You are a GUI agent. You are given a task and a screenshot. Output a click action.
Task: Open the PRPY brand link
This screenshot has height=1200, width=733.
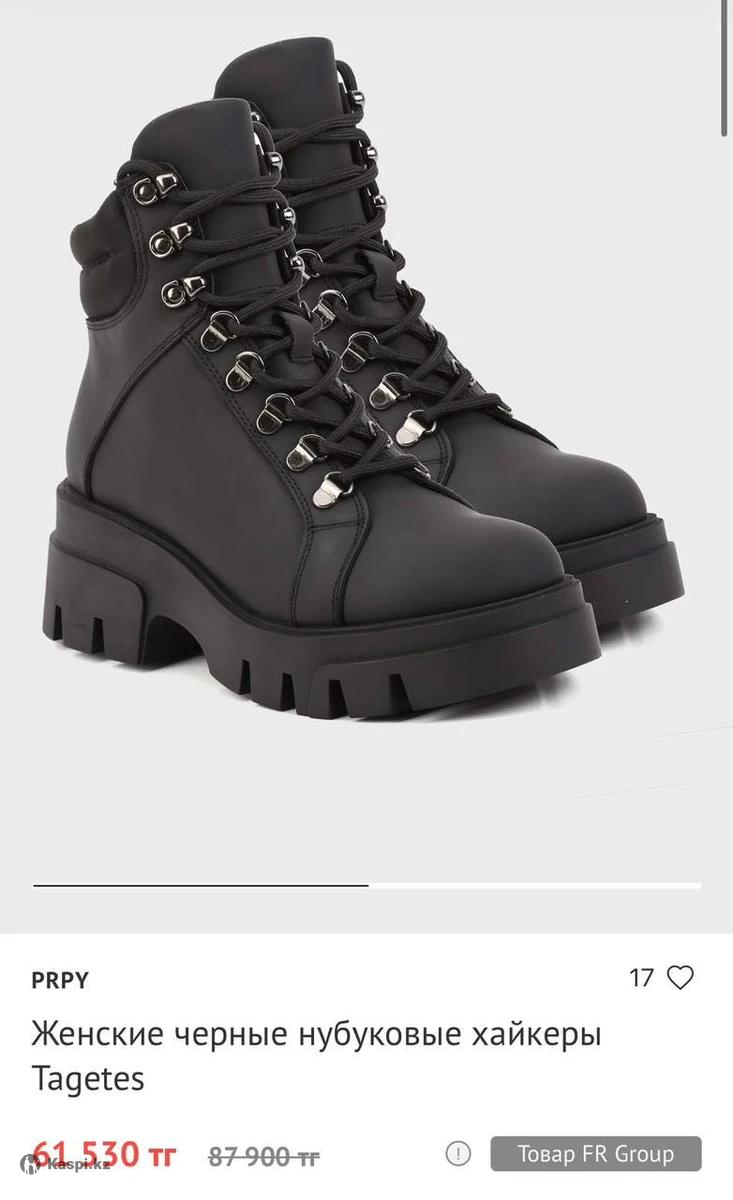60,980
